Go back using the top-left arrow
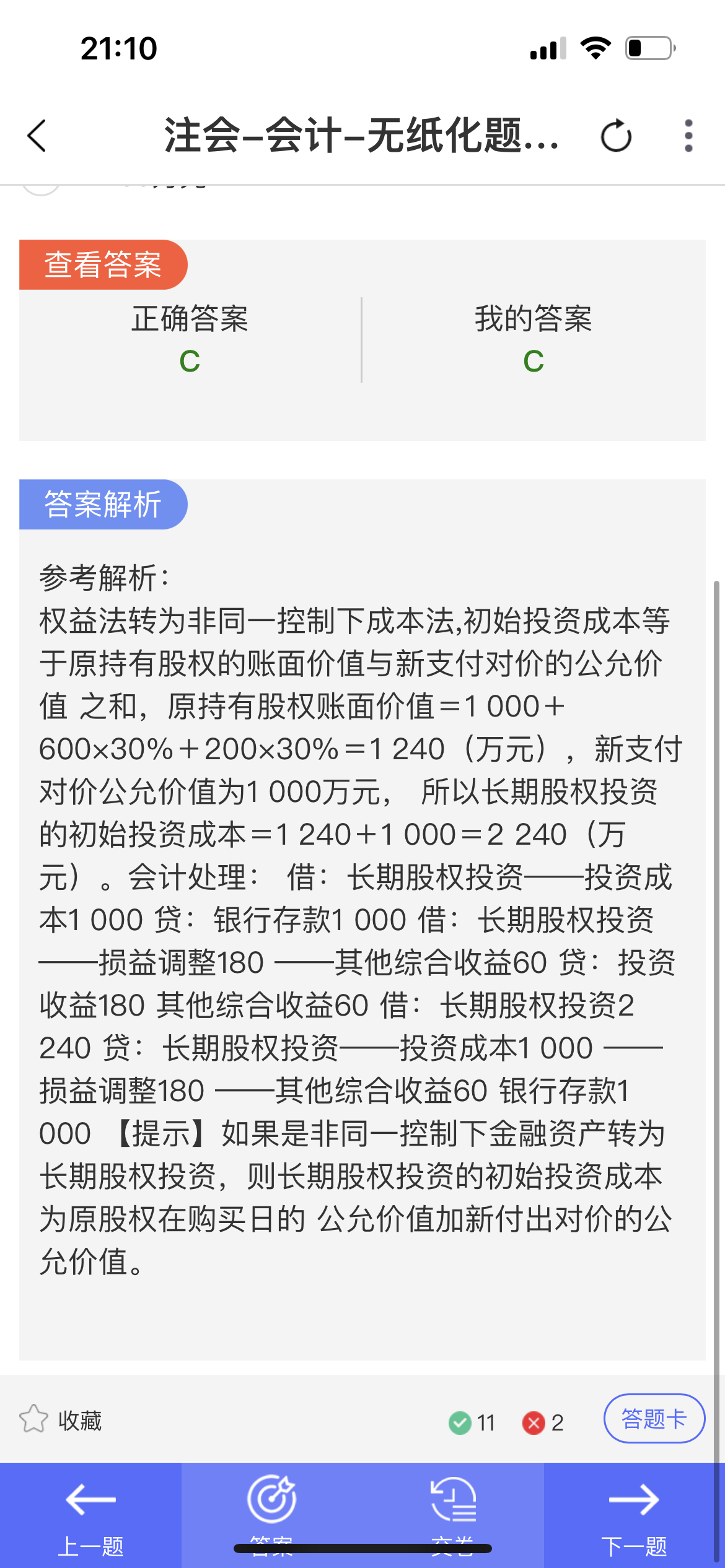Image resolution: width=725 pixels, height=1568 pixels. [37, 135]
